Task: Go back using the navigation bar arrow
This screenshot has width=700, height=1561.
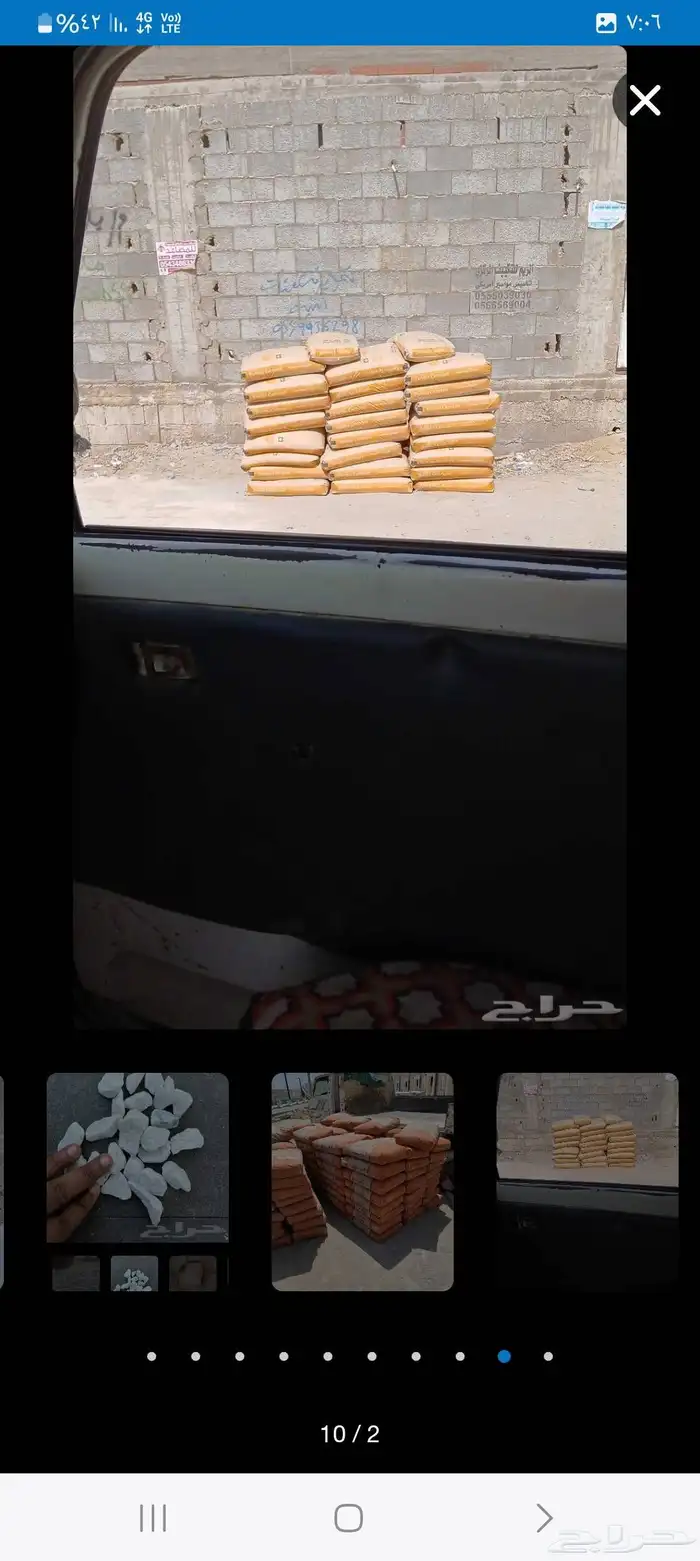Action: (543, 1517)
